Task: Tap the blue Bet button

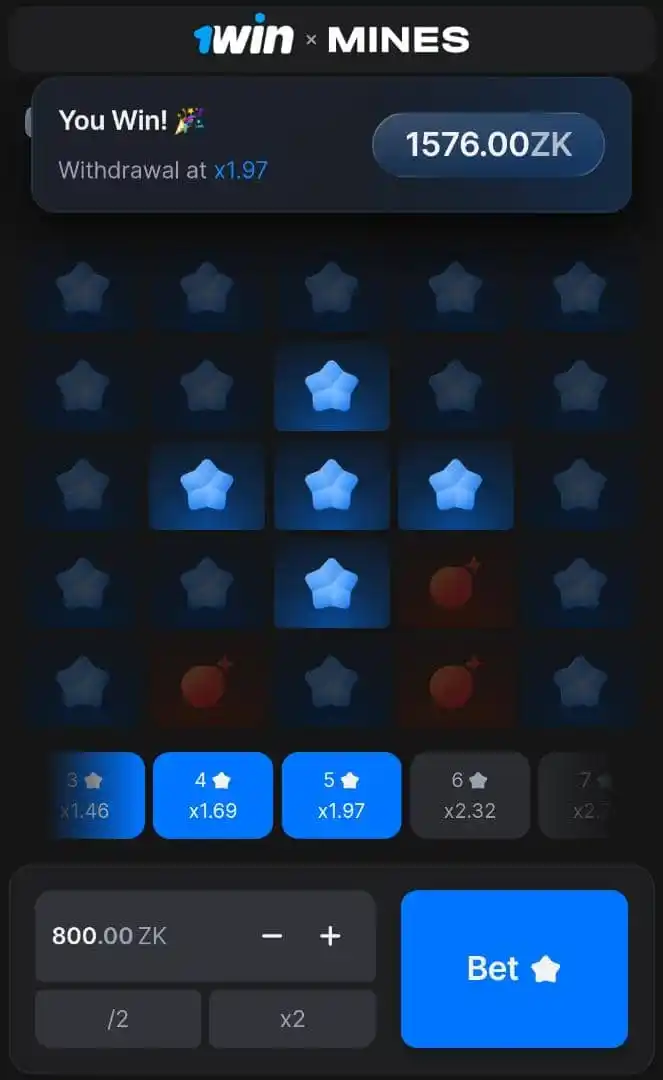Action: coord(514,968)
